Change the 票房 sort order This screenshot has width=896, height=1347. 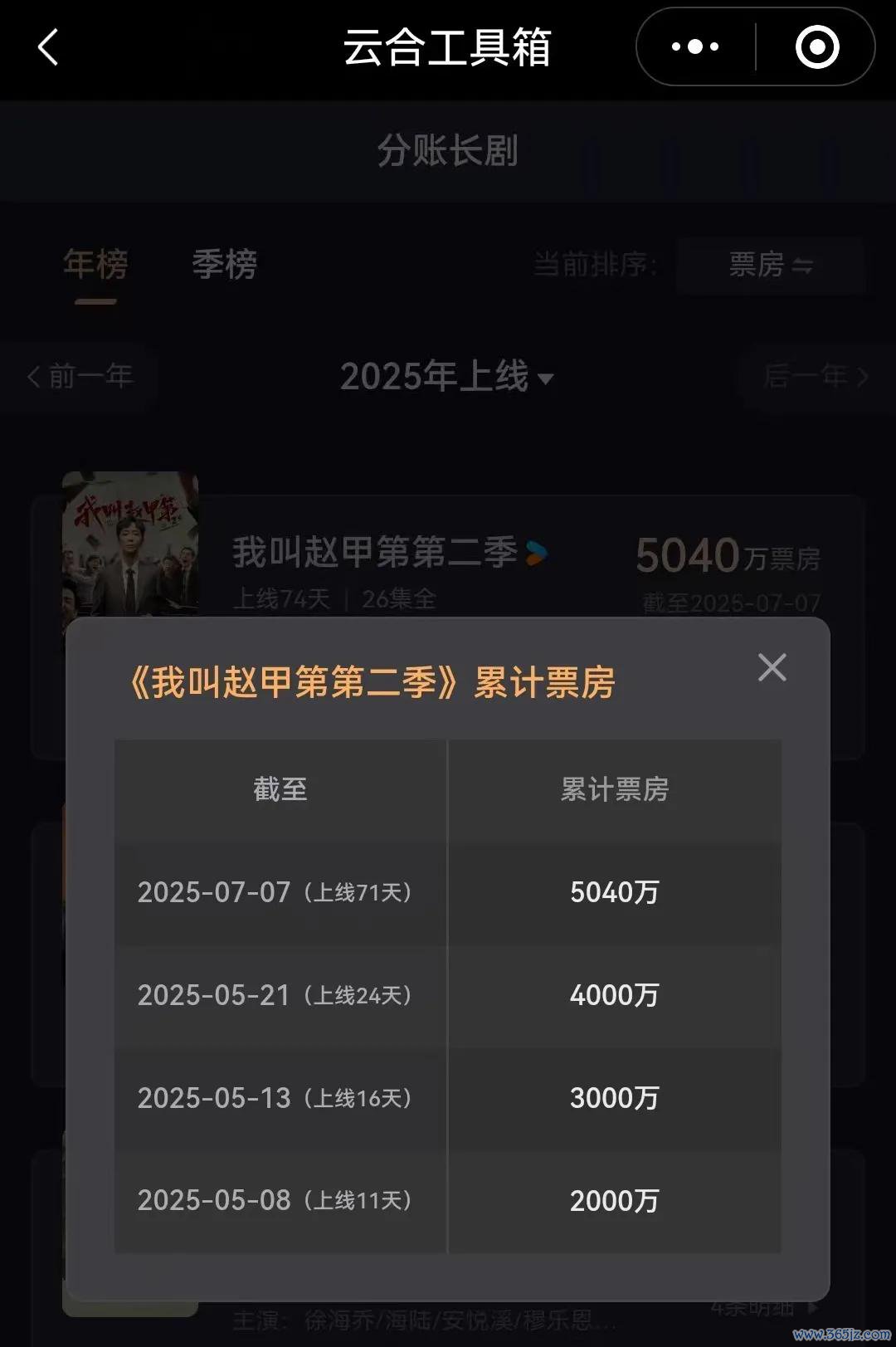770,266
